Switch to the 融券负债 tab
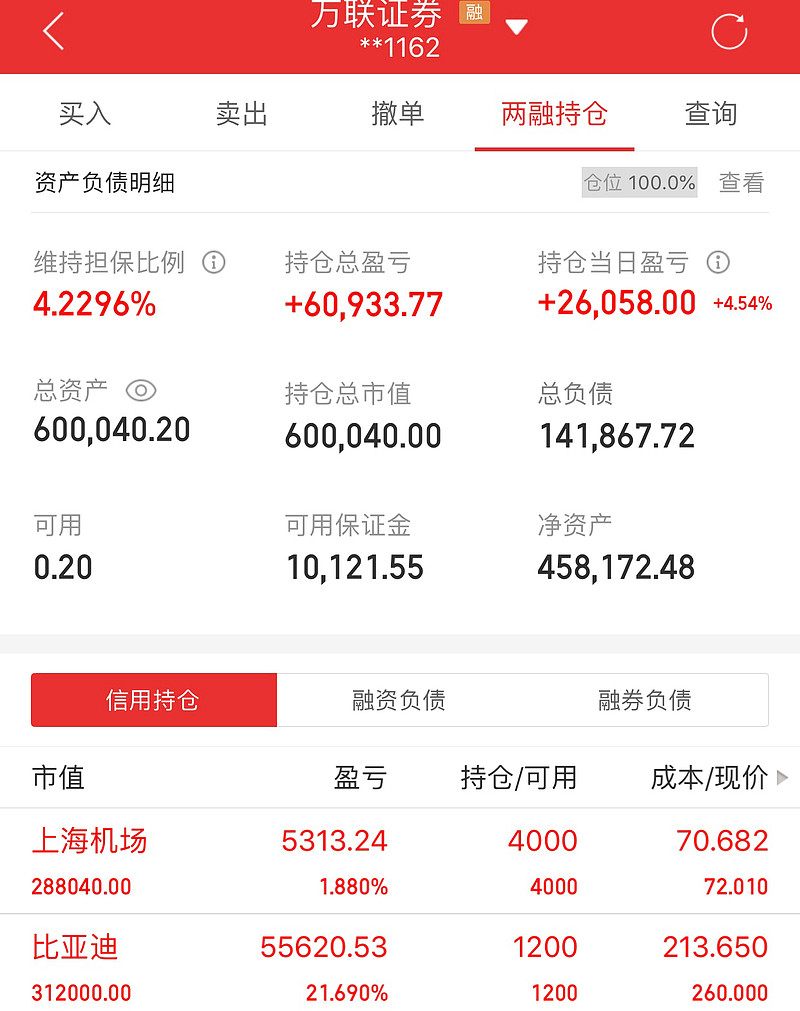Image resolution: width=800 pixels, height=1011 pixels. (647, 699)
